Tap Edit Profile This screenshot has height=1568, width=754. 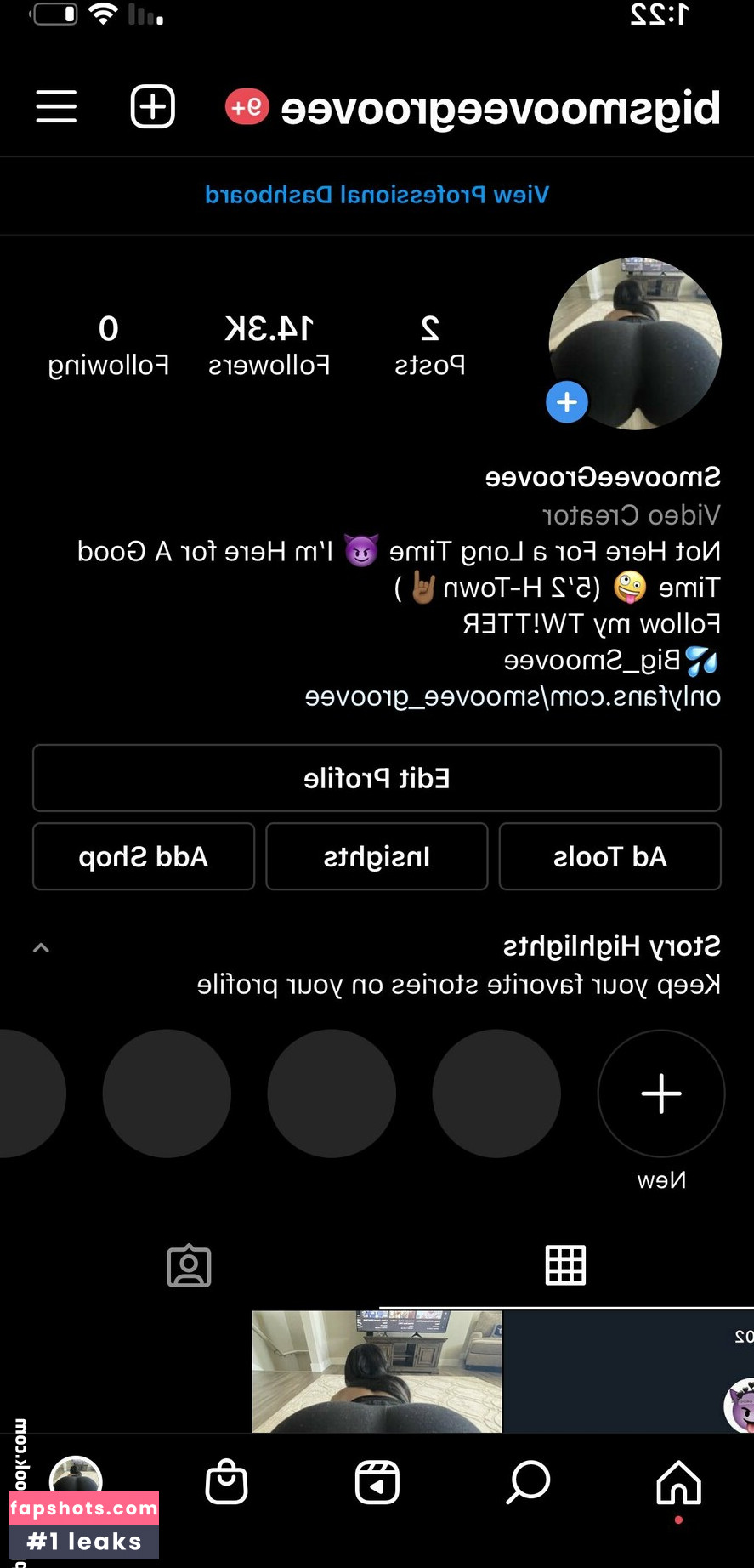(x=377, y=777)
